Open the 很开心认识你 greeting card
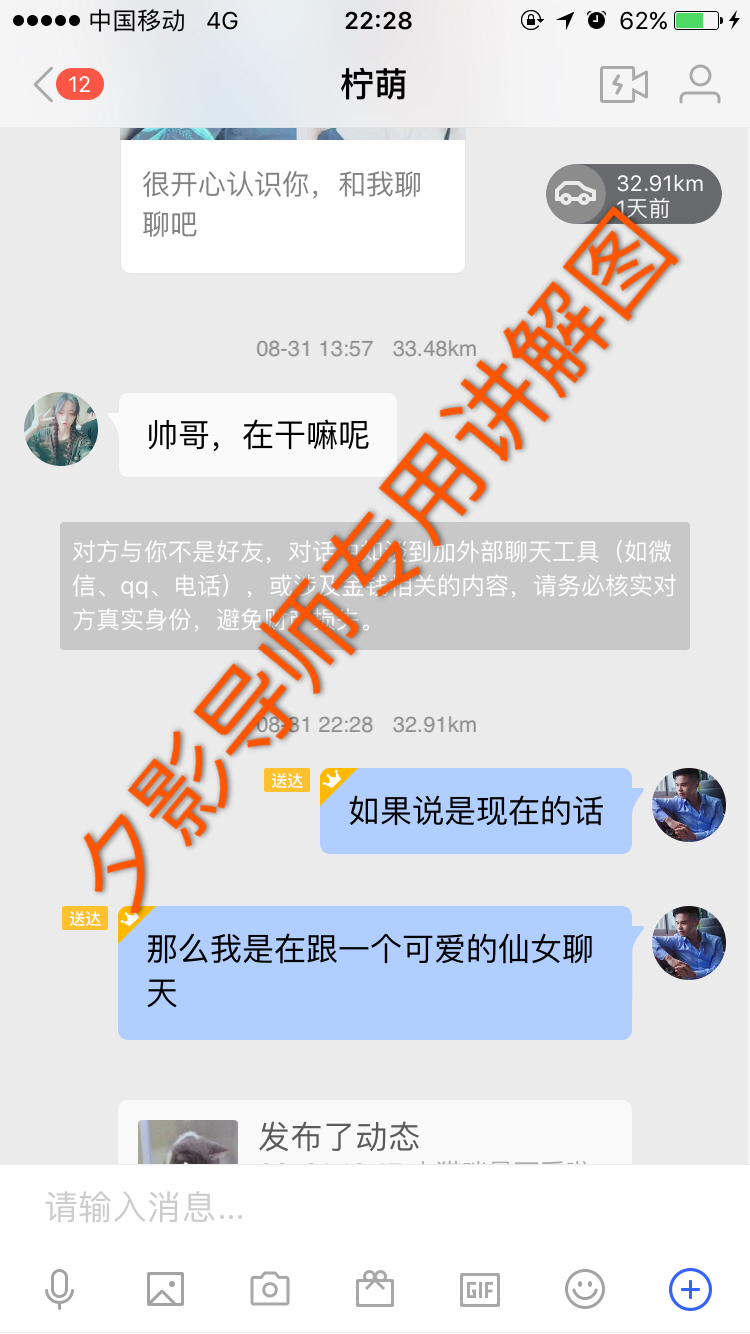Screen dimensions: 750x1334 292,204
